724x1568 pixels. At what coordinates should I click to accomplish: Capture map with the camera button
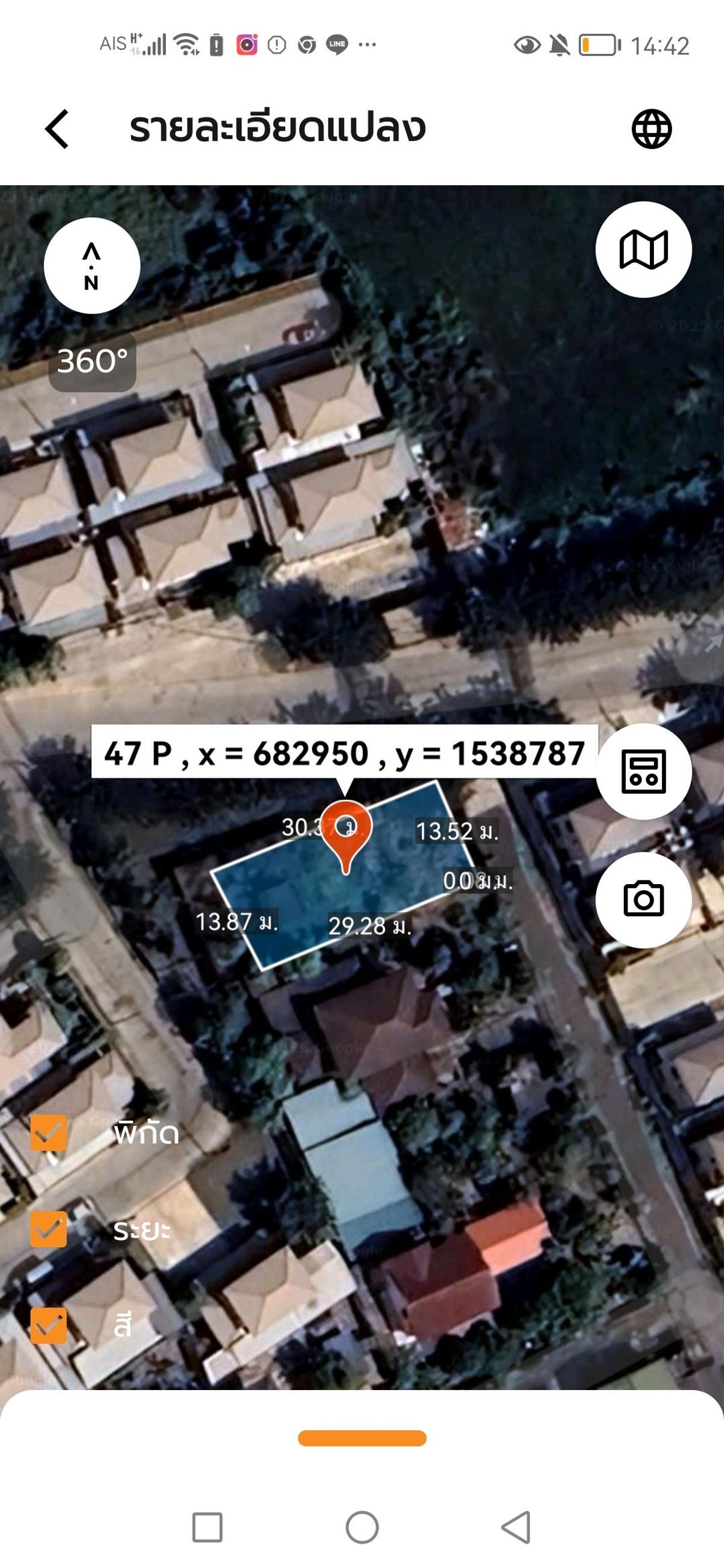643,900
